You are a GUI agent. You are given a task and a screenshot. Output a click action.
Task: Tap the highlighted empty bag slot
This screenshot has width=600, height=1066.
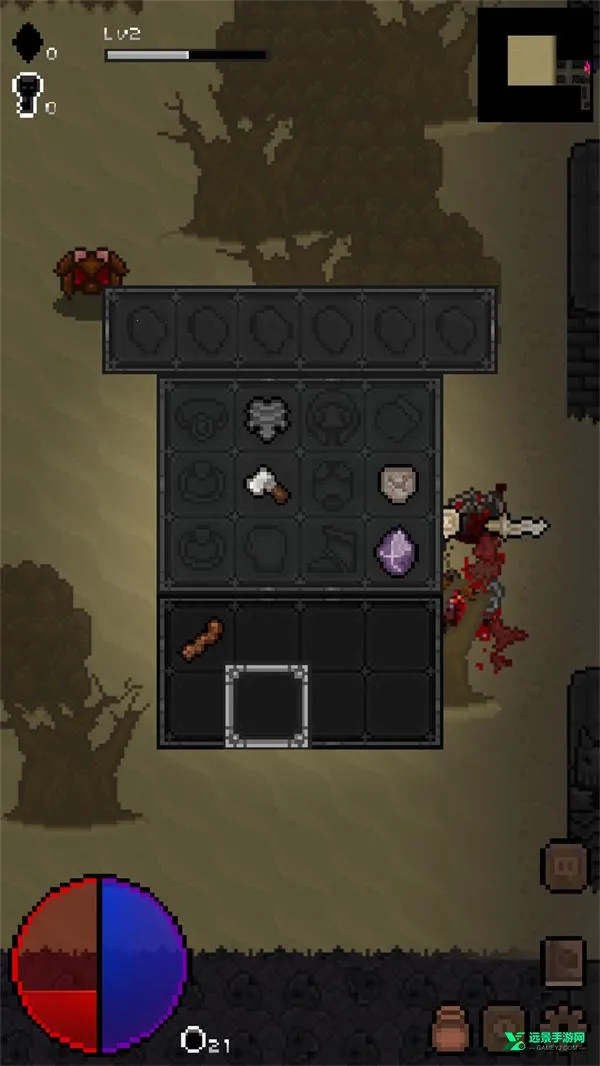coord(266,705)
